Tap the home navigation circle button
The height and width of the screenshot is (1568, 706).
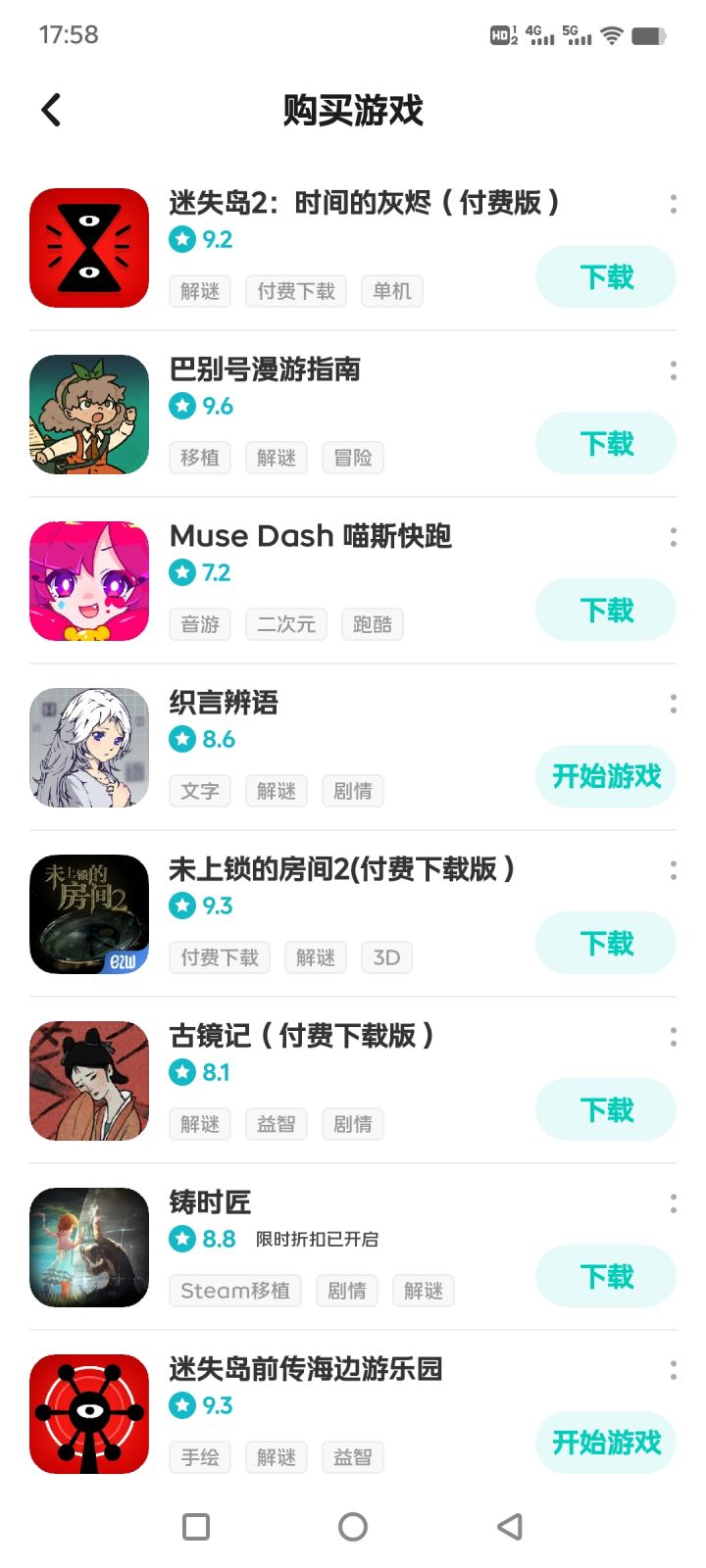coord(353,1526)
